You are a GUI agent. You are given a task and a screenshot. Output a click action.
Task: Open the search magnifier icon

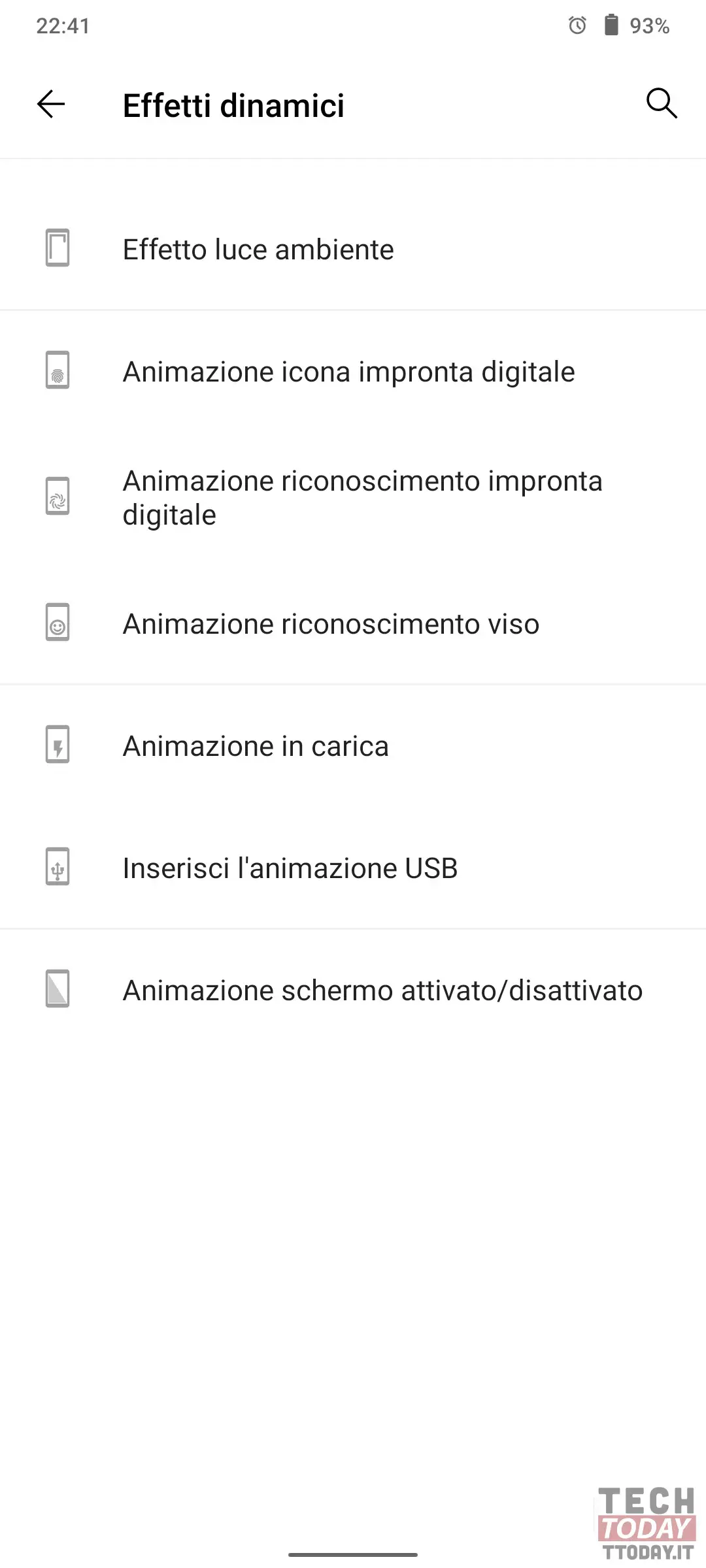[x=662, y=104]
